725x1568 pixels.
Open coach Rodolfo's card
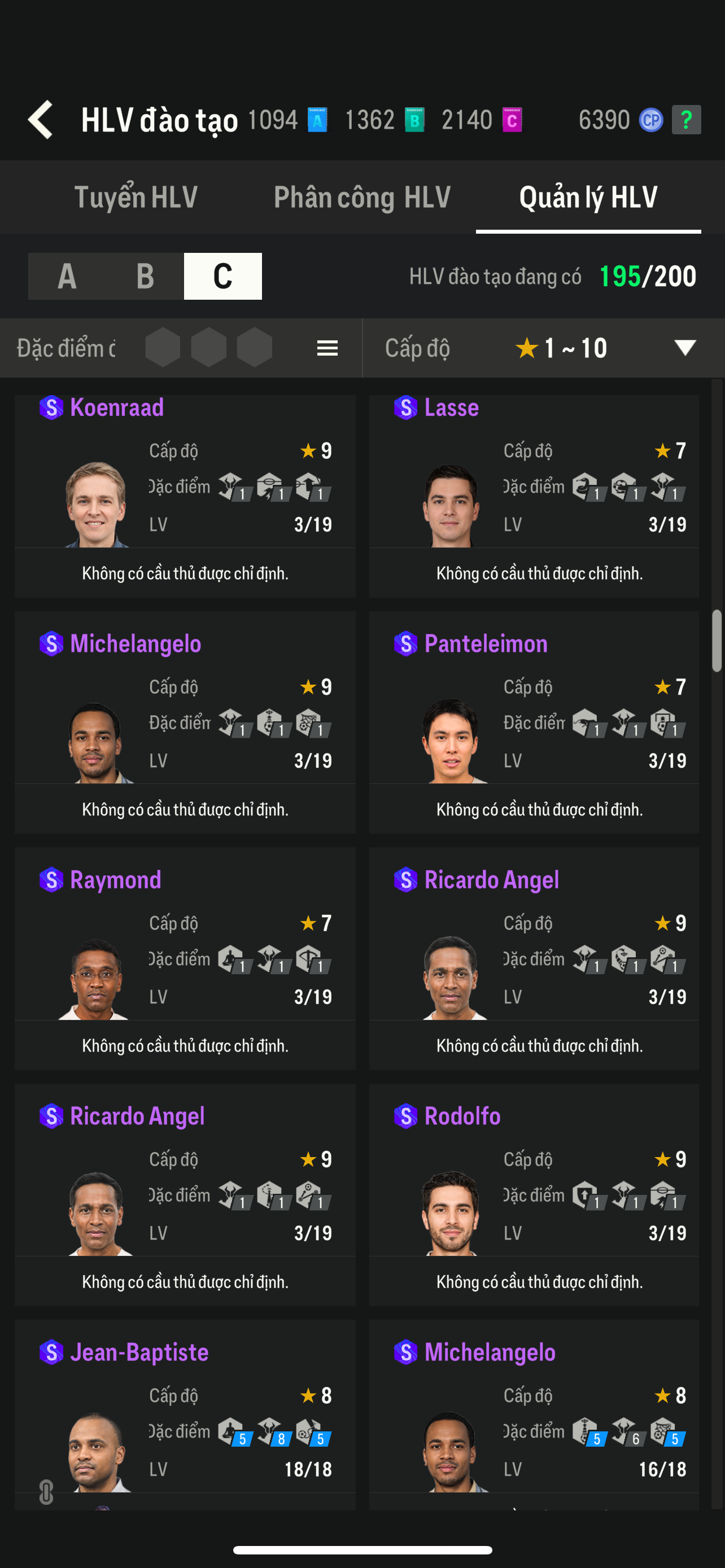(x=534, y=1195)
